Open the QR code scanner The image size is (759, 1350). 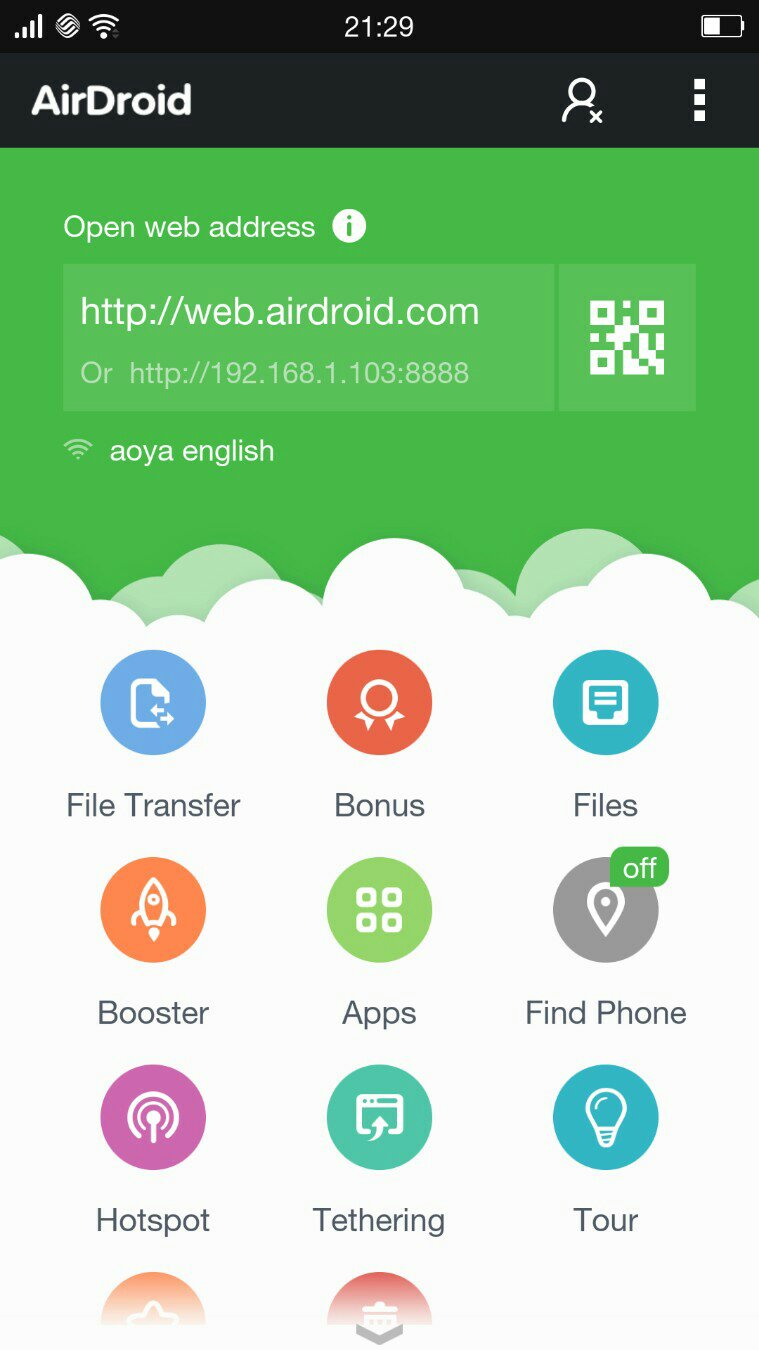[x=627, y=338]
